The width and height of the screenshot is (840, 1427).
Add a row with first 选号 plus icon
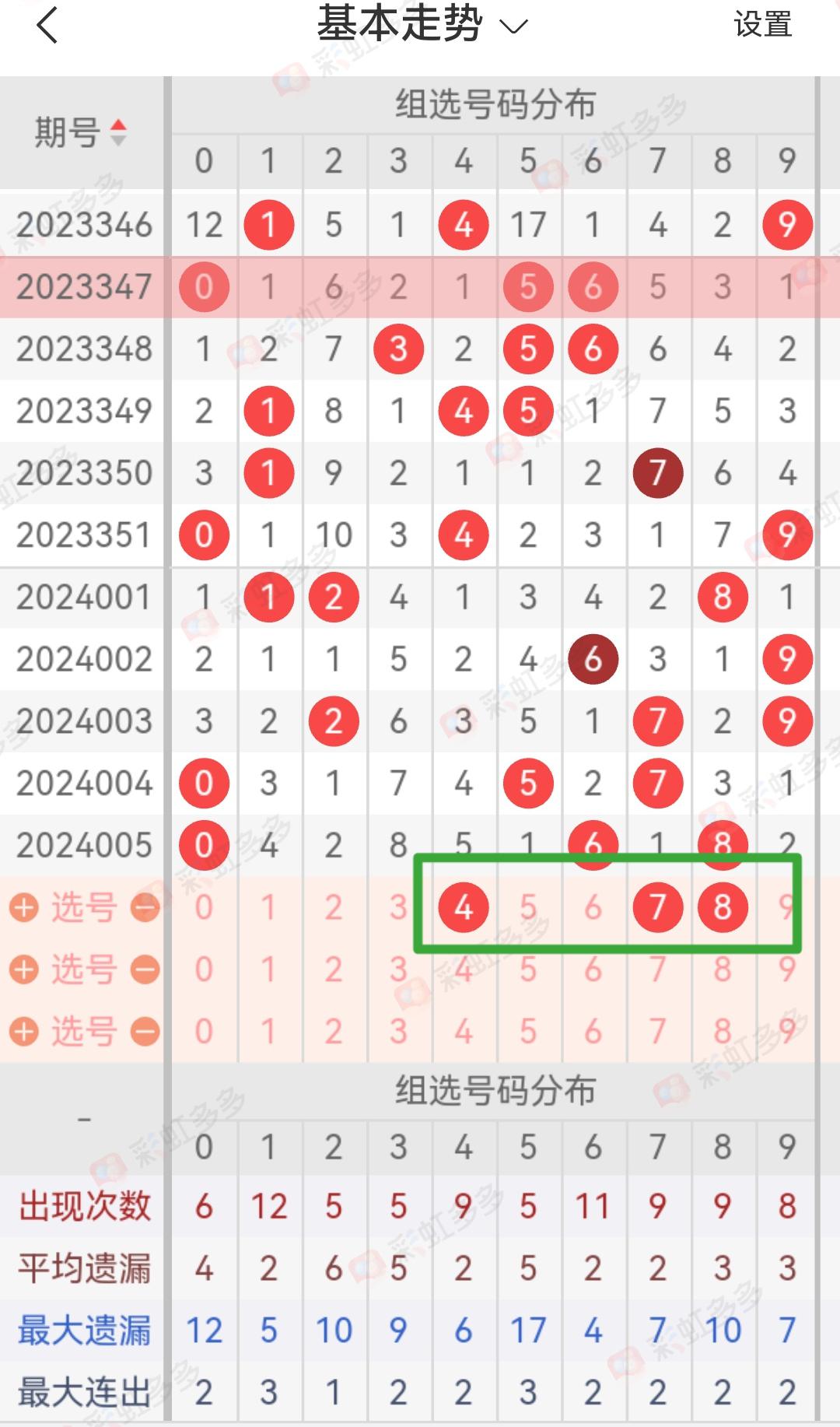24,907
